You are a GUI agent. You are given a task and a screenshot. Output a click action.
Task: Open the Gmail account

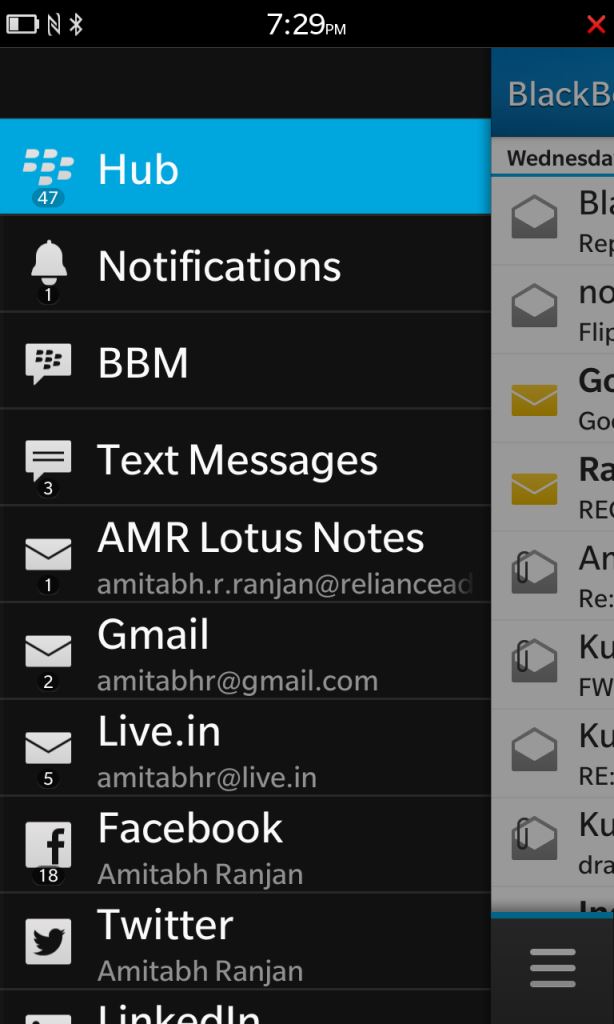click(245, 650)
